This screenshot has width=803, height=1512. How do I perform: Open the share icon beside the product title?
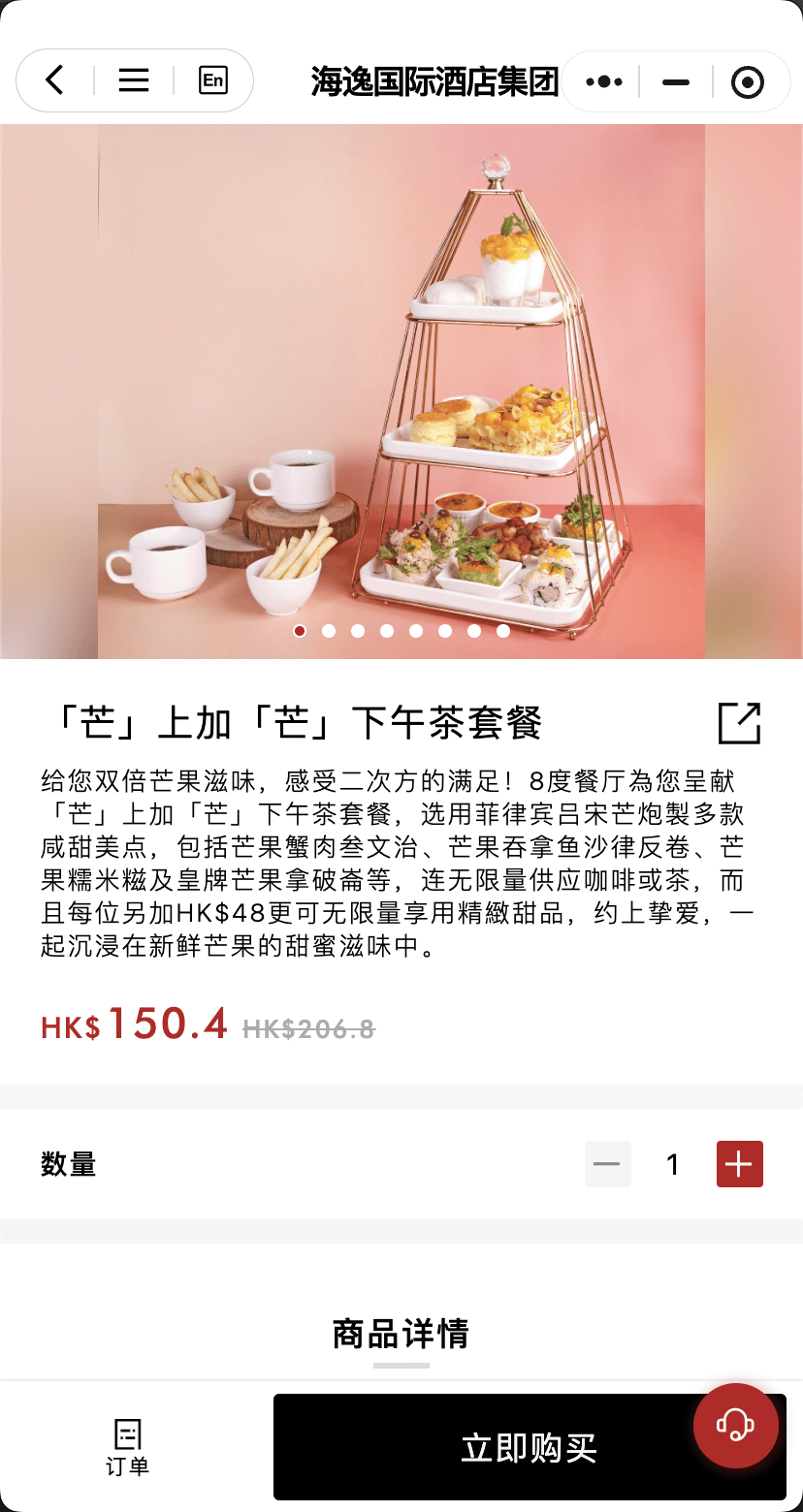739,721
